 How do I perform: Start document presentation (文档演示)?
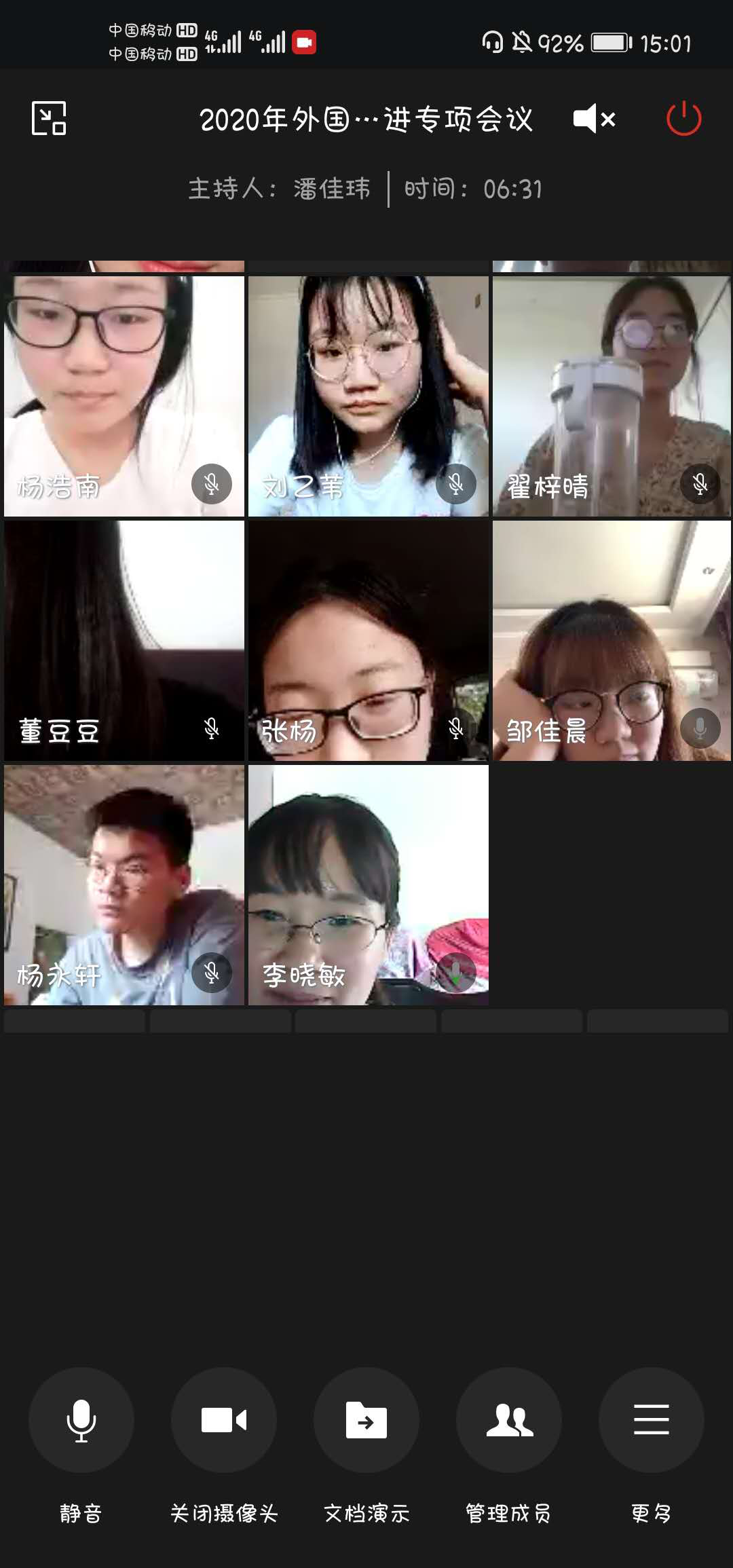point(366,1420)
